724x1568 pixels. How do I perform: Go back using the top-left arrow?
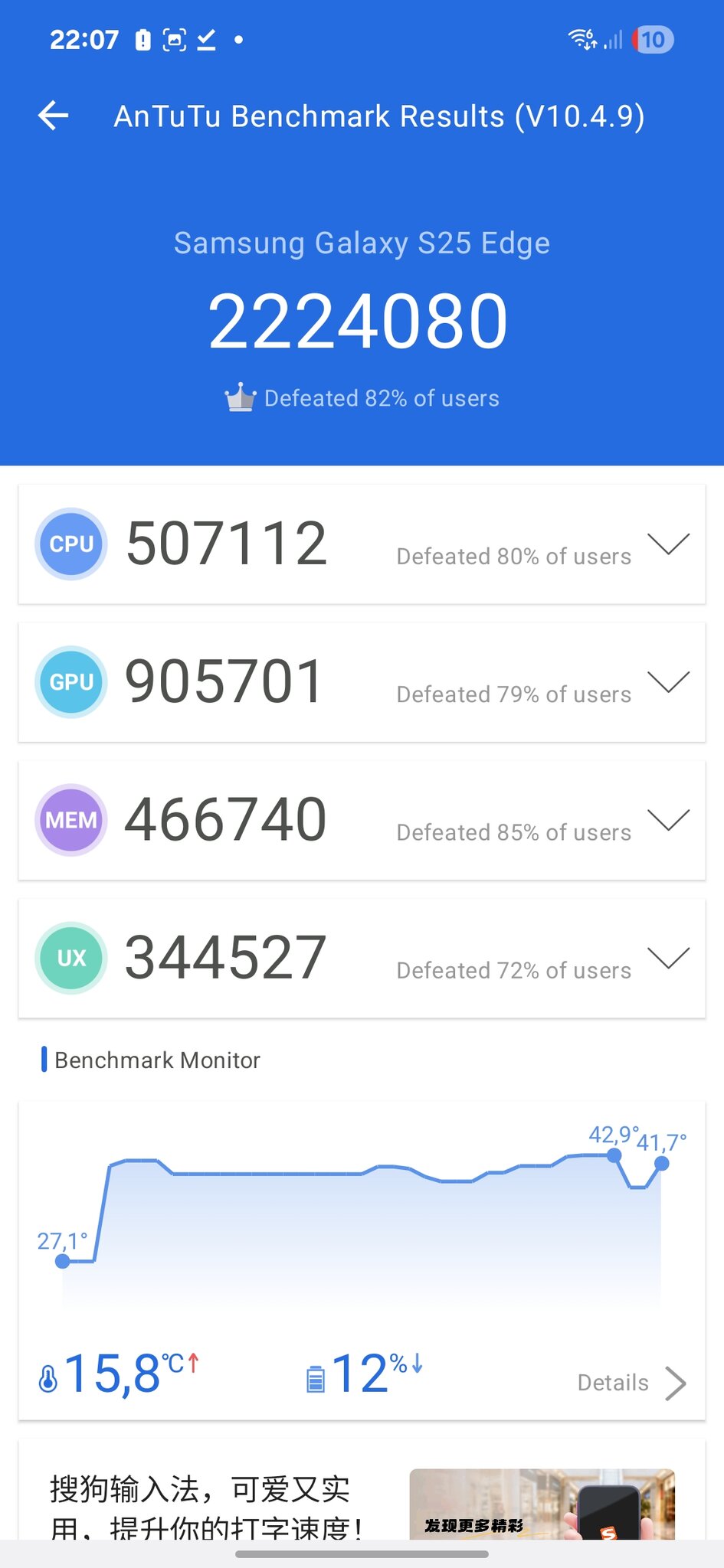pyautogui.click(x=54, y=116)
